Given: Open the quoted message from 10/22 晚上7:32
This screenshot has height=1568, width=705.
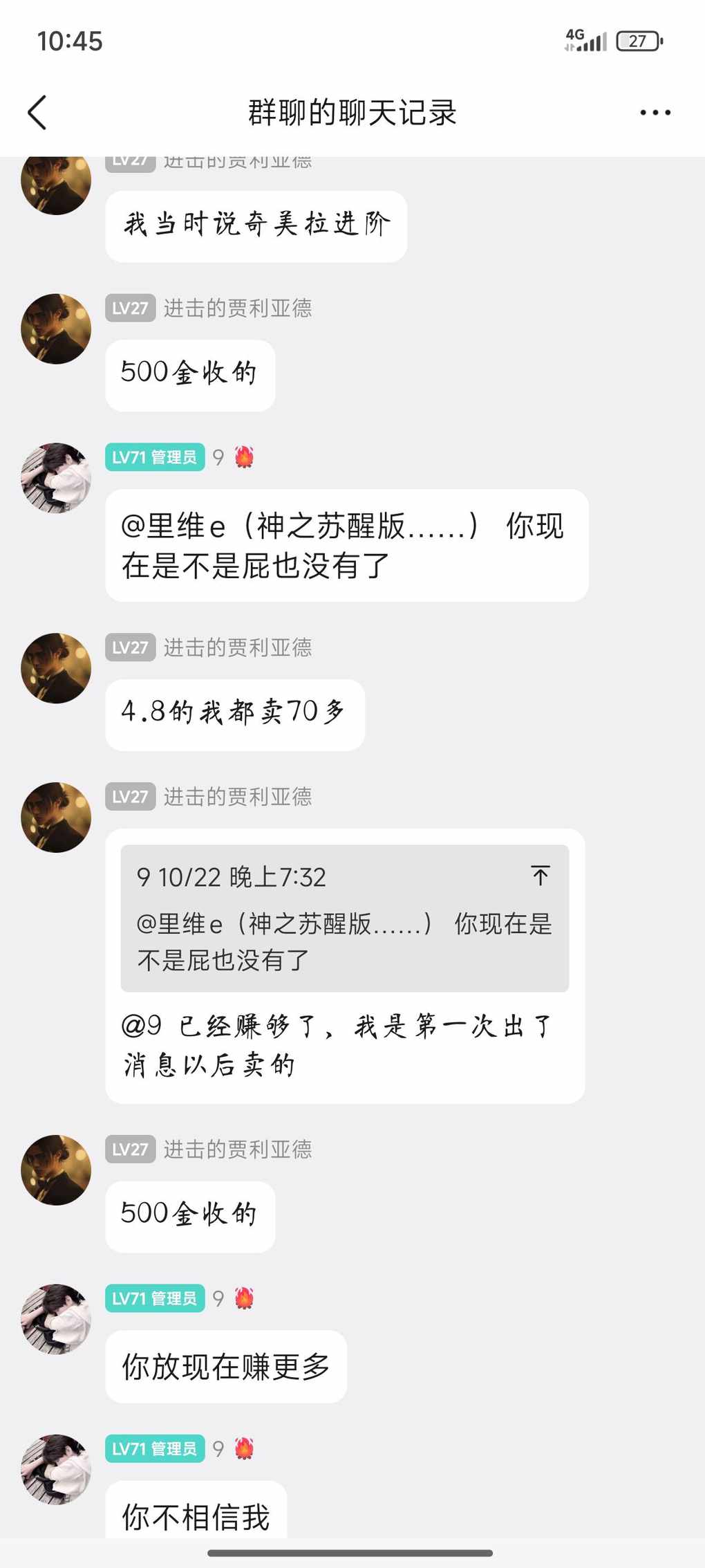Looking at the screenshot, I should 344,919.
